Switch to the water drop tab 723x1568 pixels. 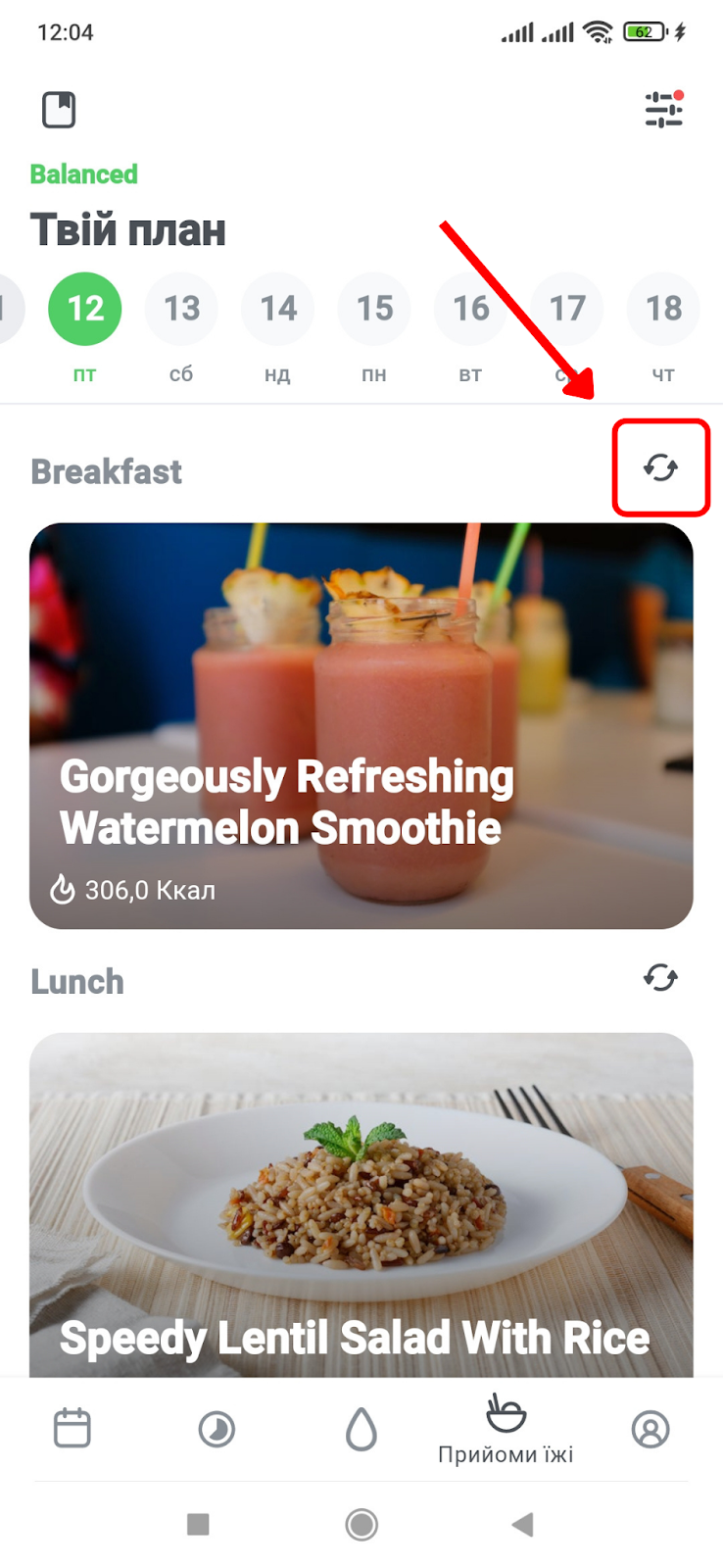point(361,1429)
